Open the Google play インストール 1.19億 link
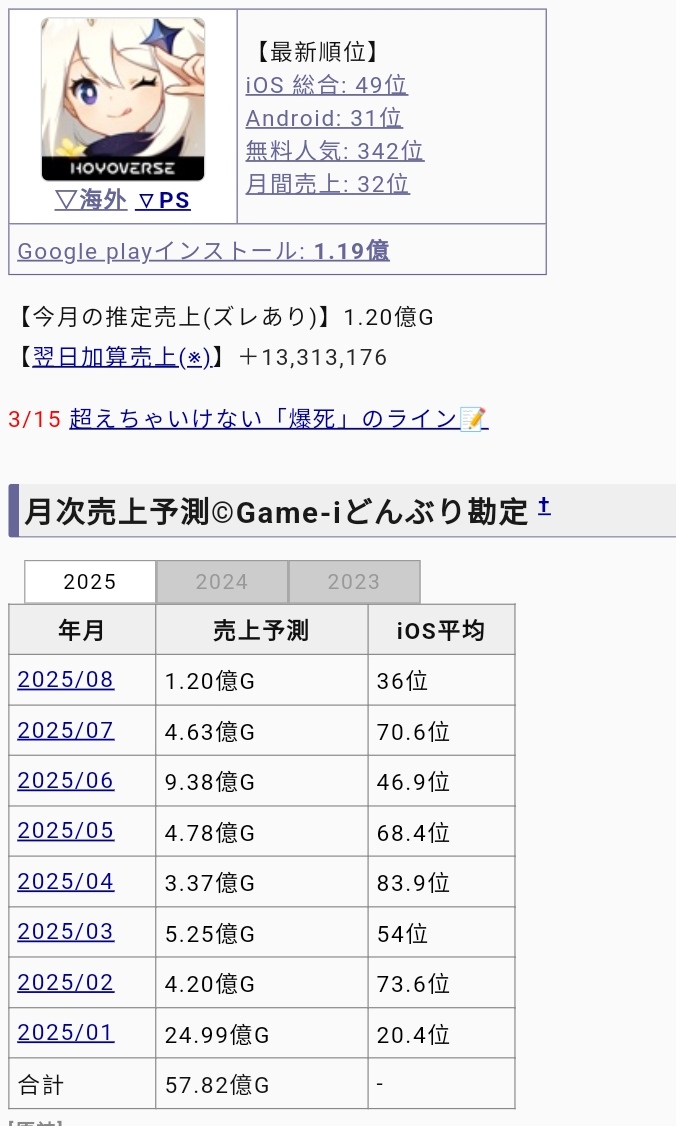Screen dimensions: 676x1126 (x=203, y=251)
